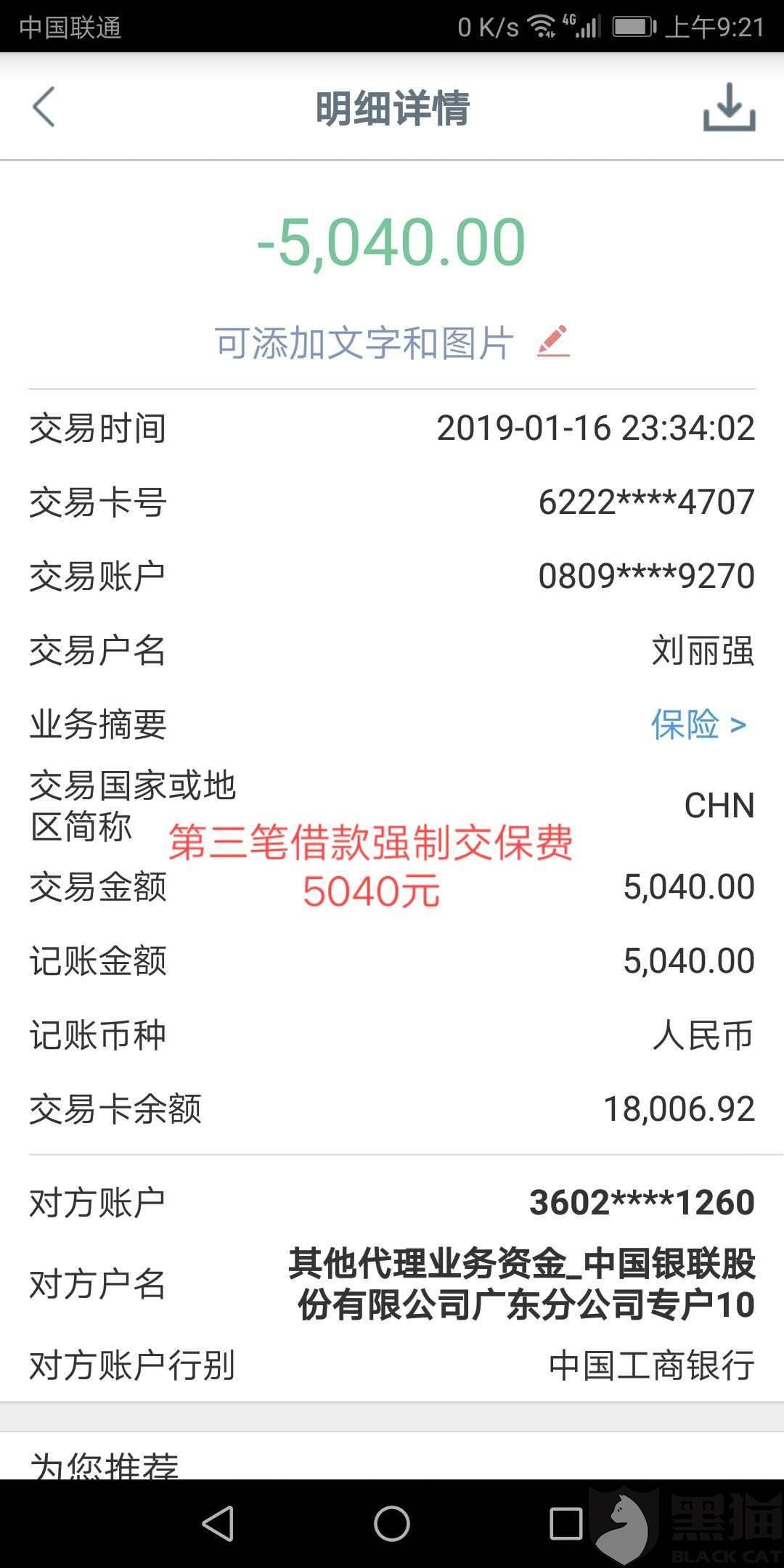Screen dimensions: 784x1568
Task: Tap the system home button
Action: click(392, 1523)
